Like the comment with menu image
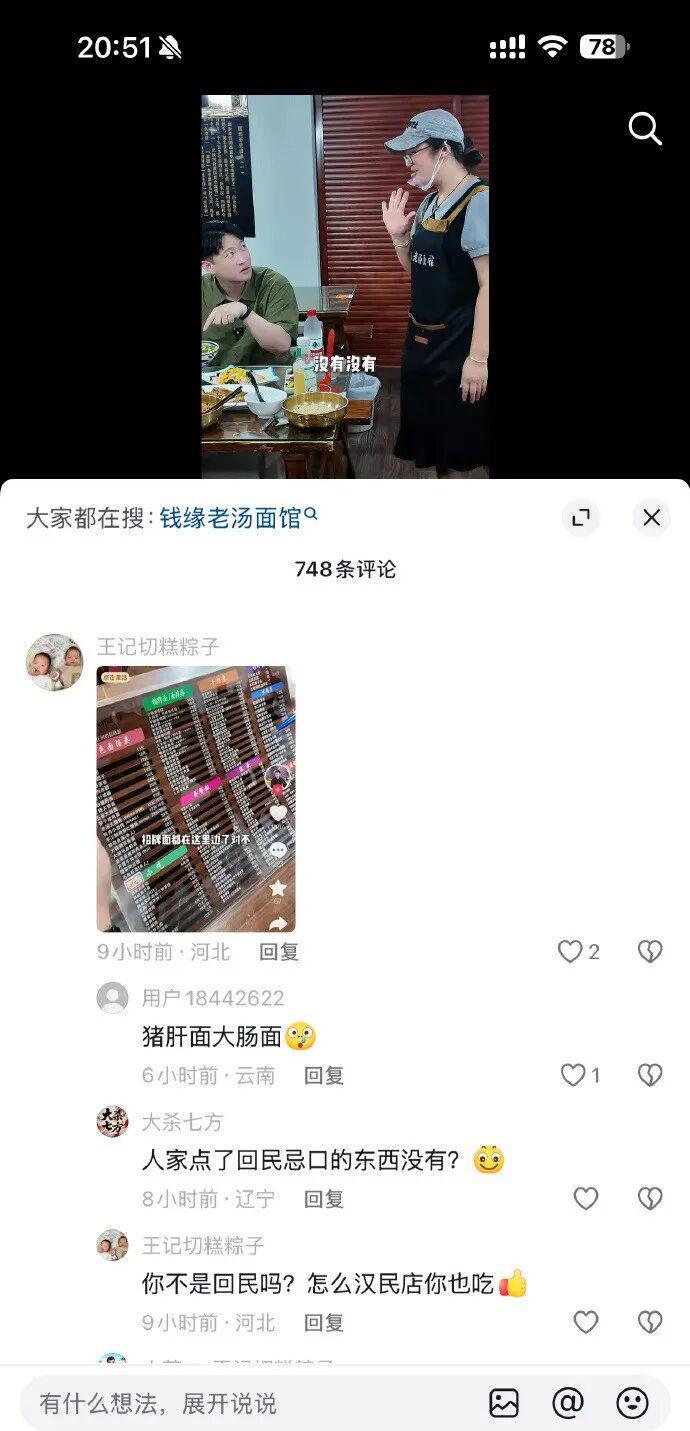The width and height of the screenshot is (690, 1431). (x=570, y=952)
